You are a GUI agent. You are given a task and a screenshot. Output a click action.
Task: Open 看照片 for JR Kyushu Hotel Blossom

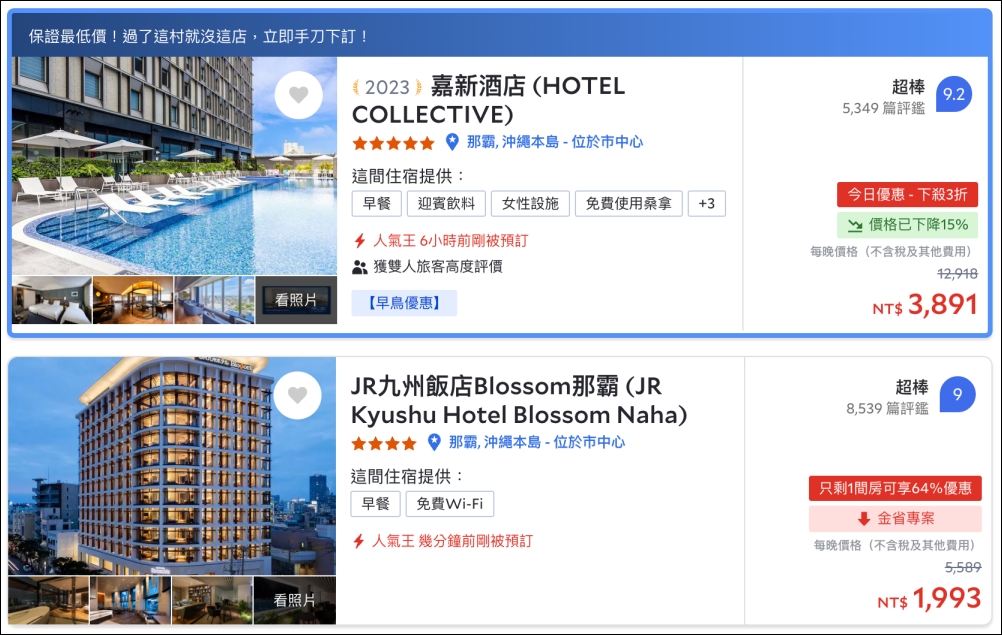[295, 600]
